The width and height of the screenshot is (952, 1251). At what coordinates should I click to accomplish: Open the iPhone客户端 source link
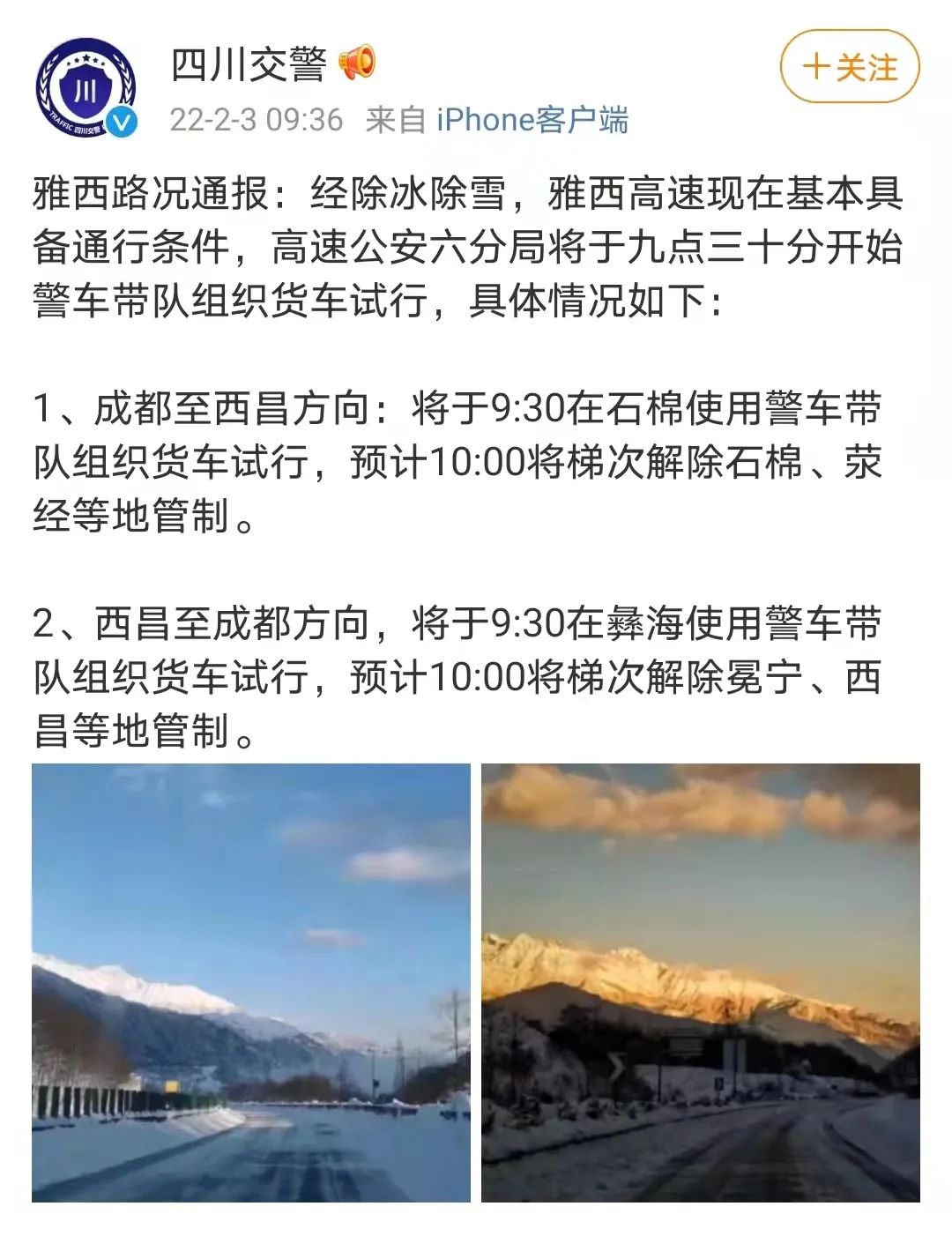(x=532, y=120)
